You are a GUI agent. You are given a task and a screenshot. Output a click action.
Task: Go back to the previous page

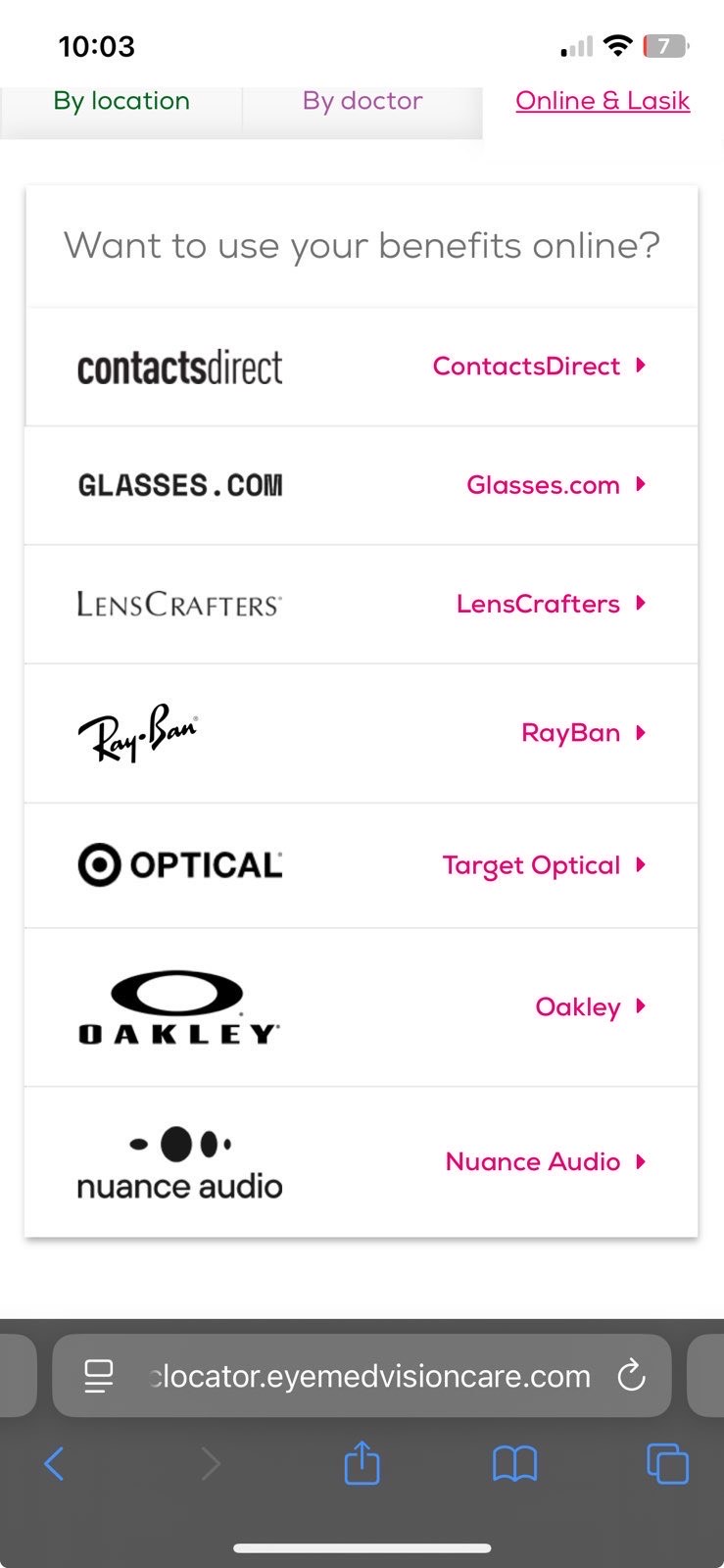(55, 1464)
